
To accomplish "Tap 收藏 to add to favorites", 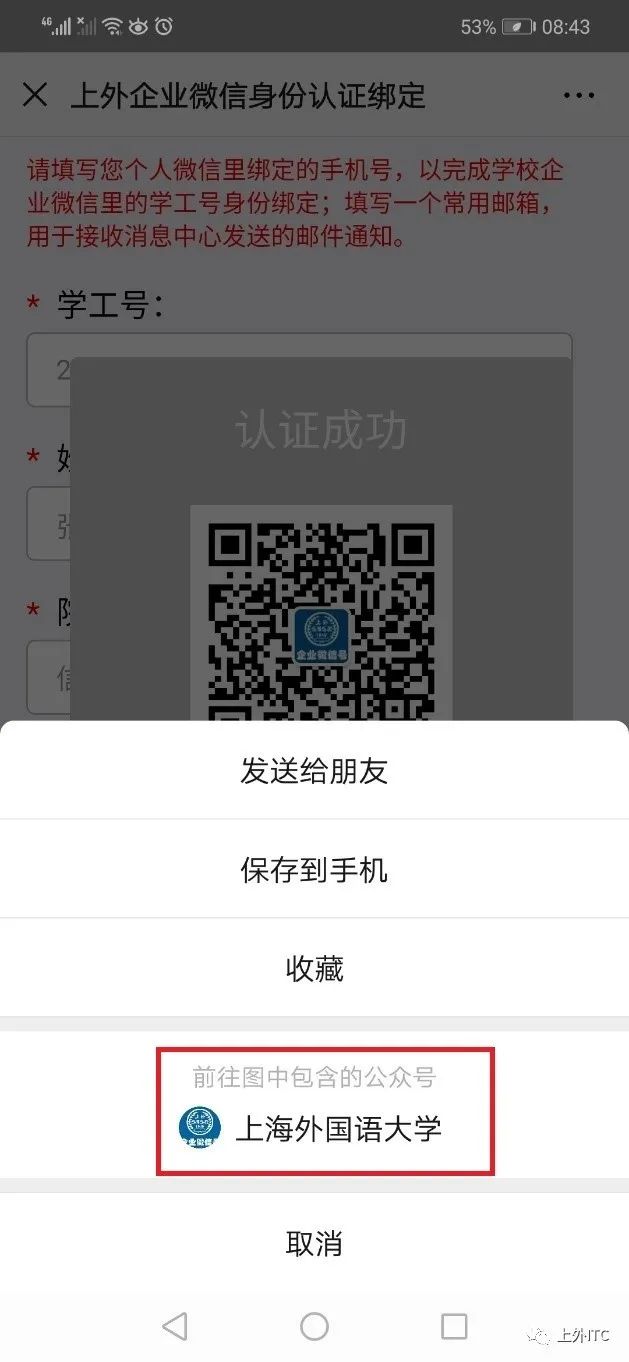I will [x=314, y=969].
